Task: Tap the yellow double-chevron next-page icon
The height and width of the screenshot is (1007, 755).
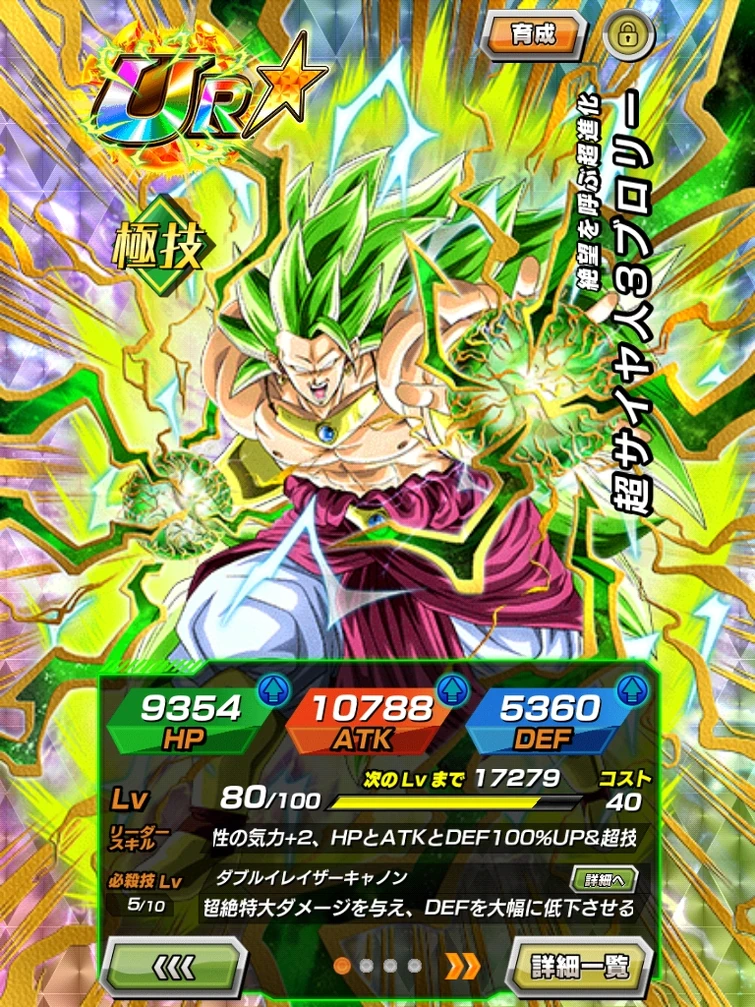Action: (x=462, y=966)
